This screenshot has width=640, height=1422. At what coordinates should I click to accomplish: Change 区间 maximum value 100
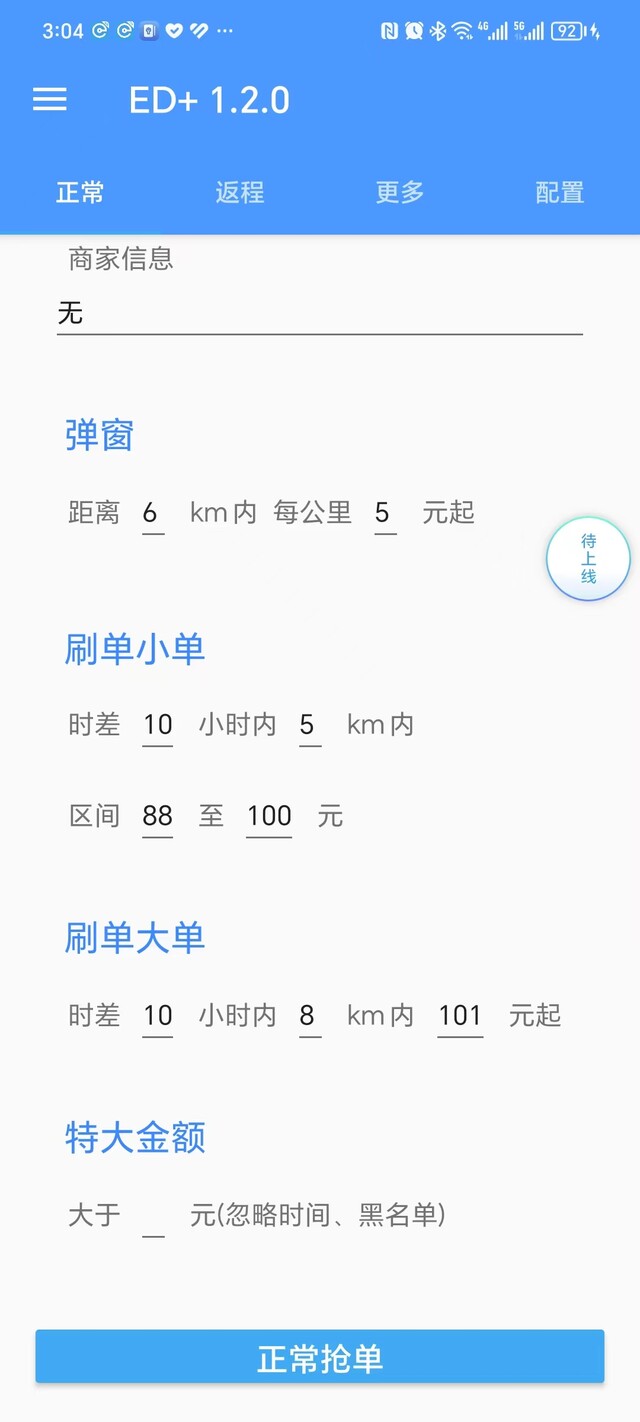270,816
